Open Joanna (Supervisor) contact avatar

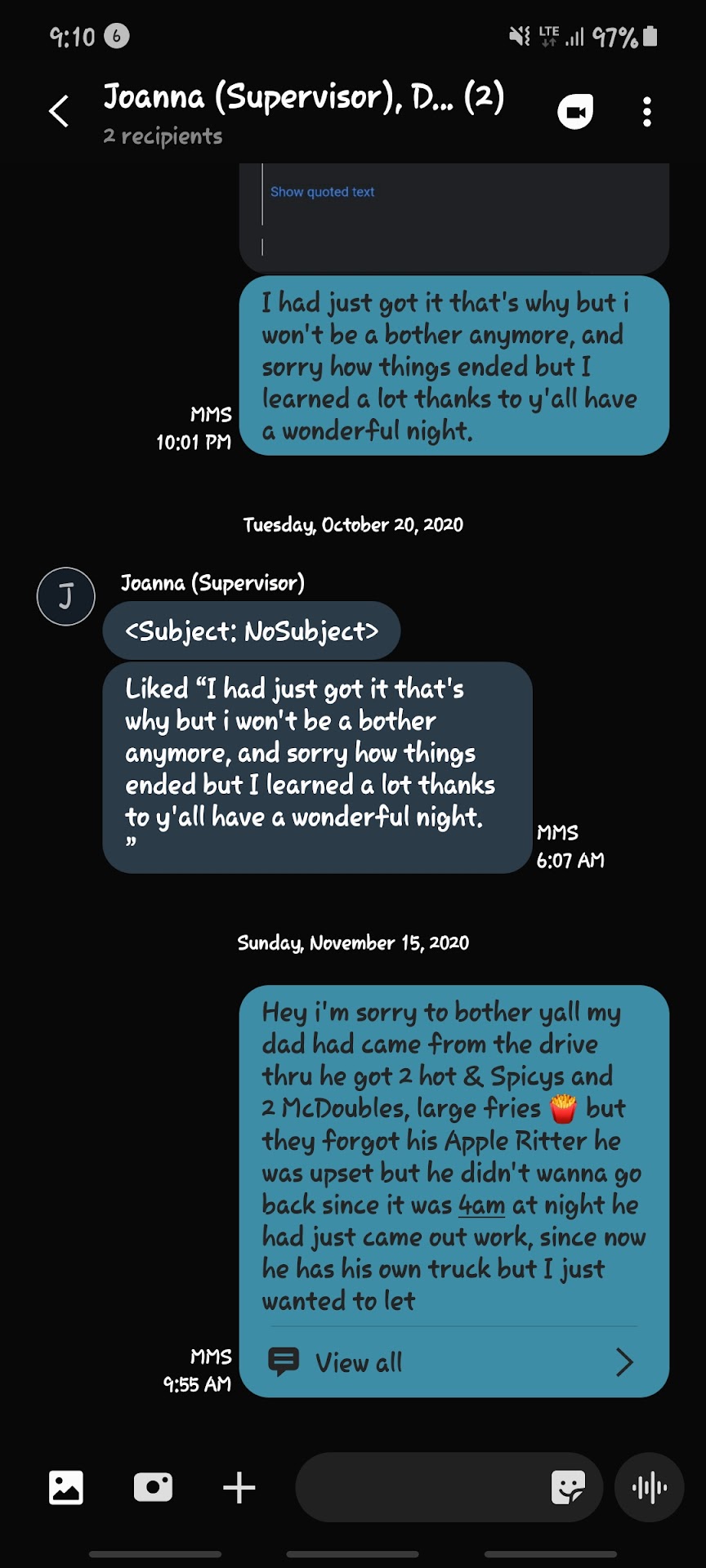pyautogui.click(x=66, y=596)
